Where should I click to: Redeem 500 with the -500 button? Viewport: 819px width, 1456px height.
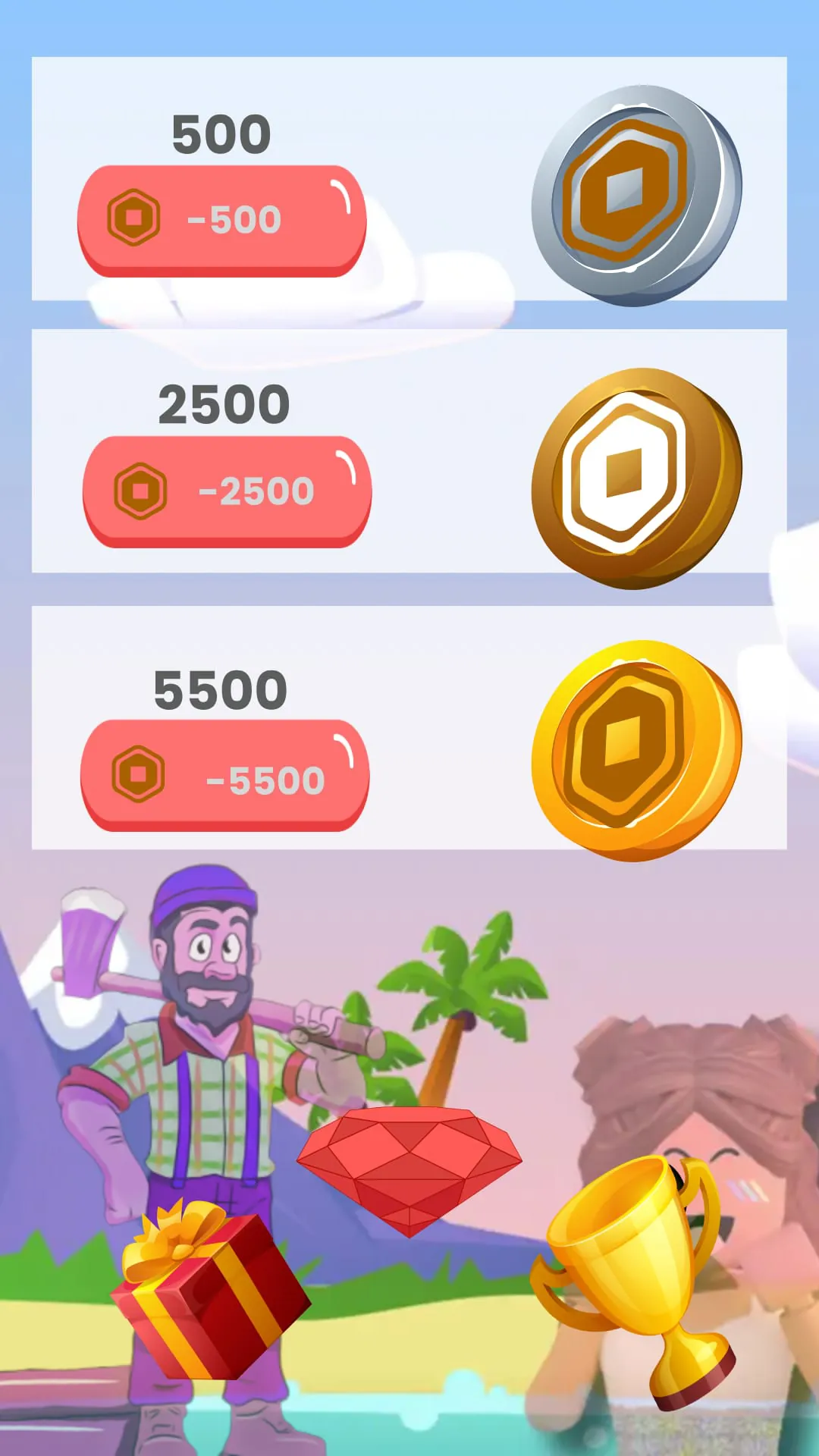[x=221, y=220]
